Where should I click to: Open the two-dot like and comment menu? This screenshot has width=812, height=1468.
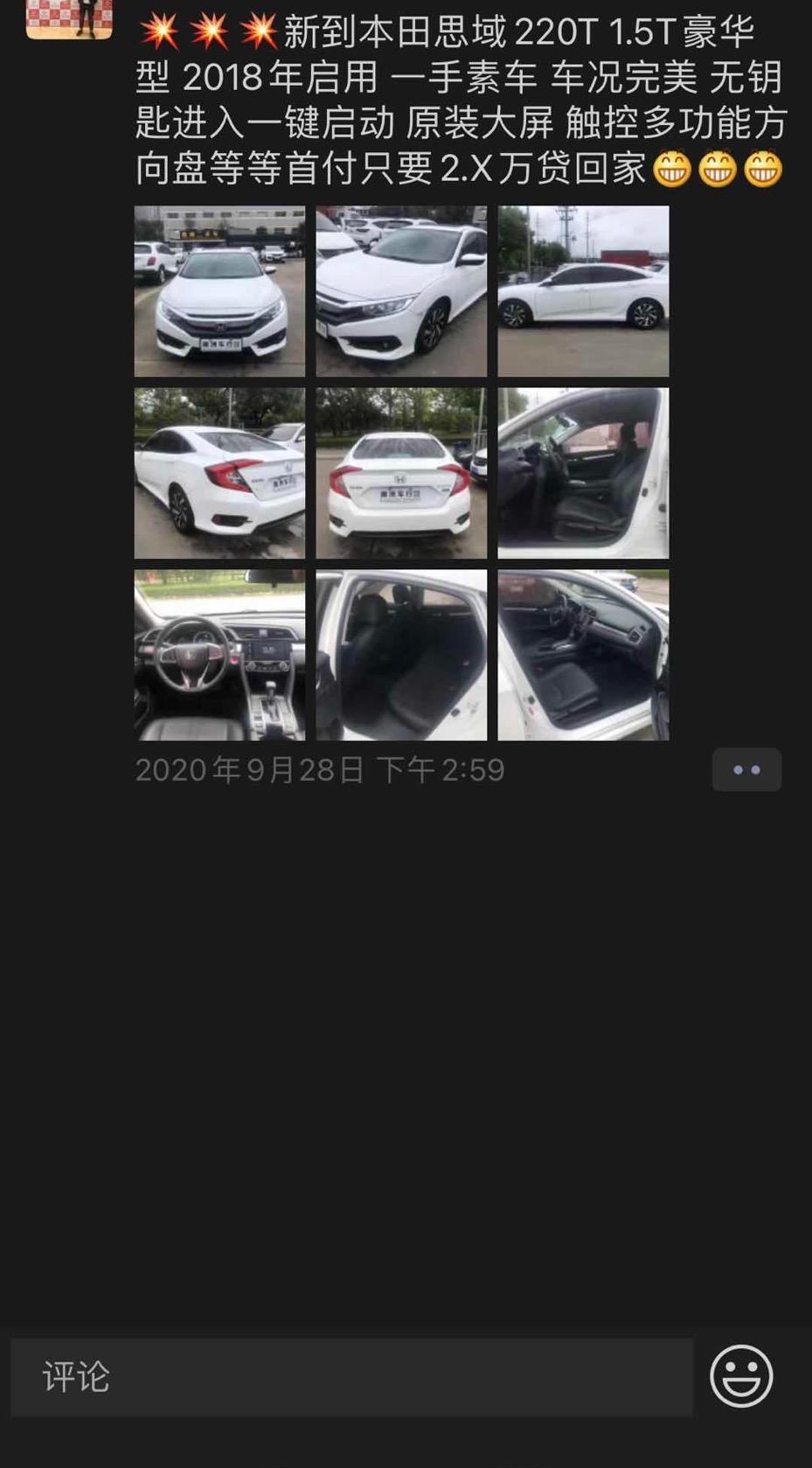pos(746,770)
